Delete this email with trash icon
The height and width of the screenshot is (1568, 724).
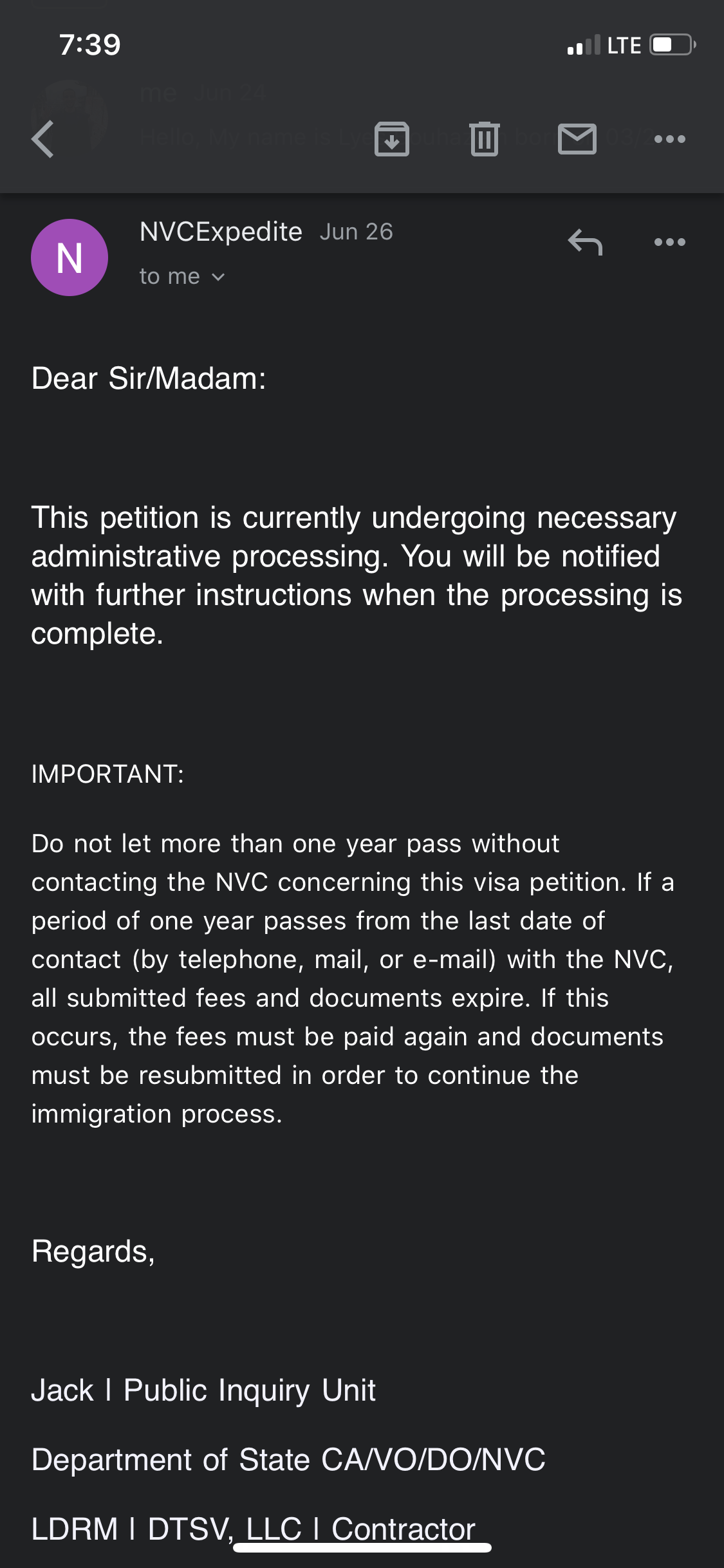(x=485, y=139)
